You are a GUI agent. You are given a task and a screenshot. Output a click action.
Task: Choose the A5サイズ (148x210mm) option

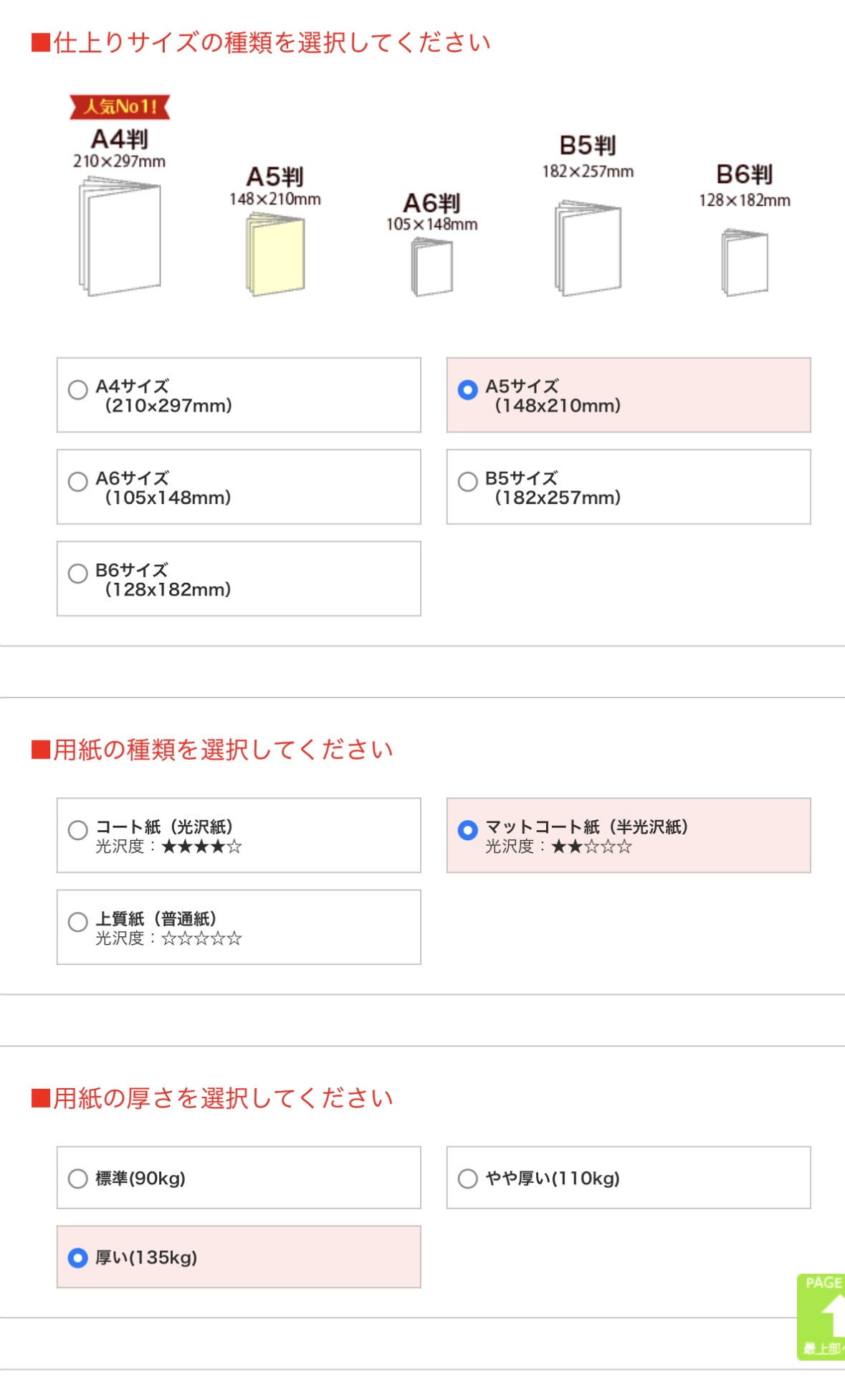click(629, 395)
